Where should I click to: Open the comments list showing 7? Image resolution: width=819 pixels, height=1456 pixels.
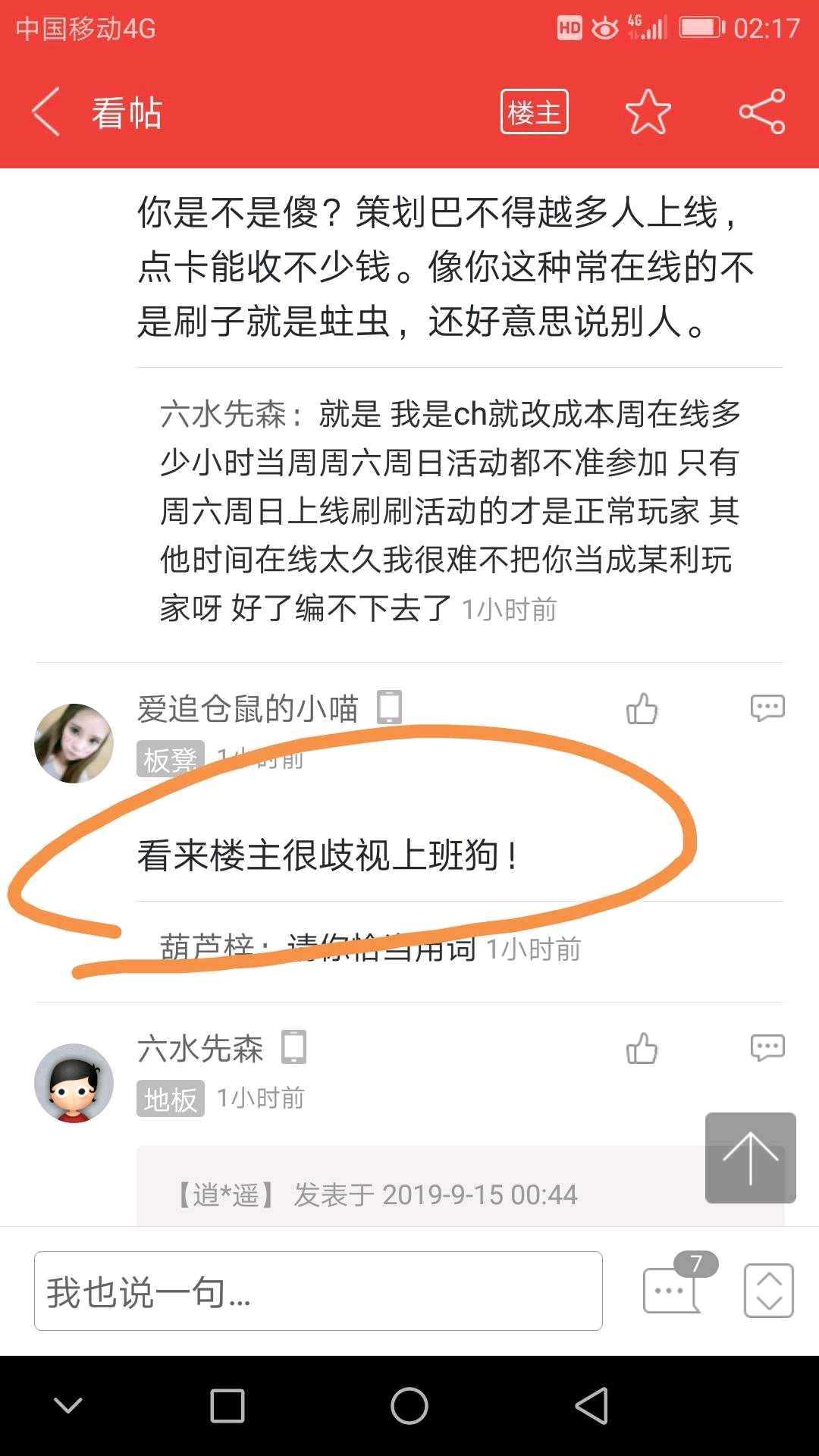(673, 1288)
